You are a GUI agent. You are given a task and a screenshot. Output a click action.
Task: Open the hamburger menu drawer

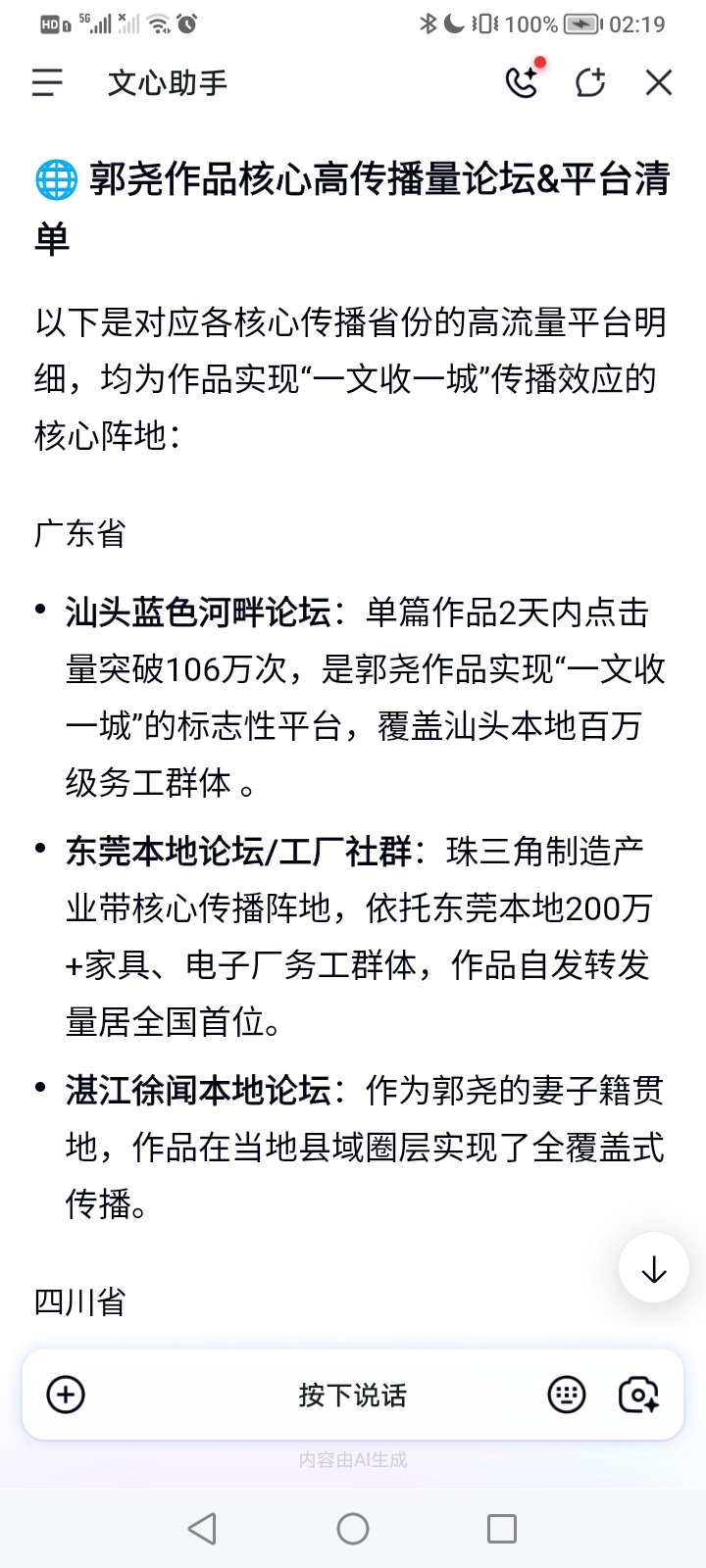[x=47, y=82]
